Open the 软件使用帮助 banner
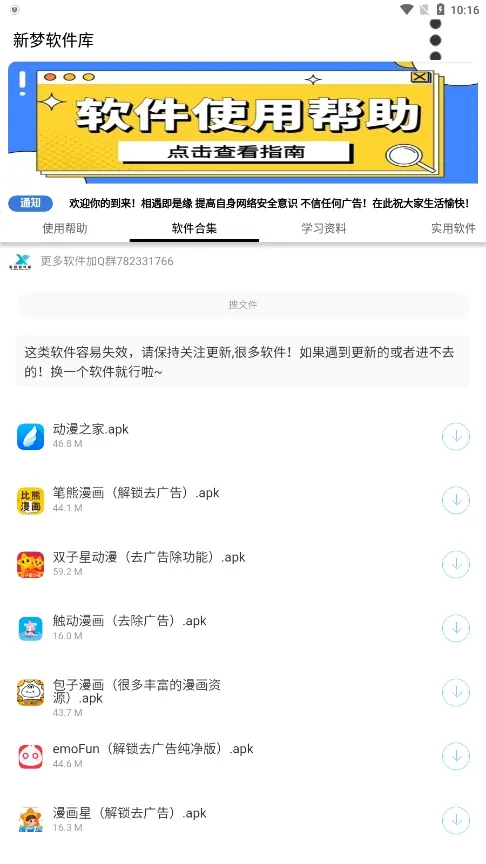The image size is (486, 864). pos(243,122)
